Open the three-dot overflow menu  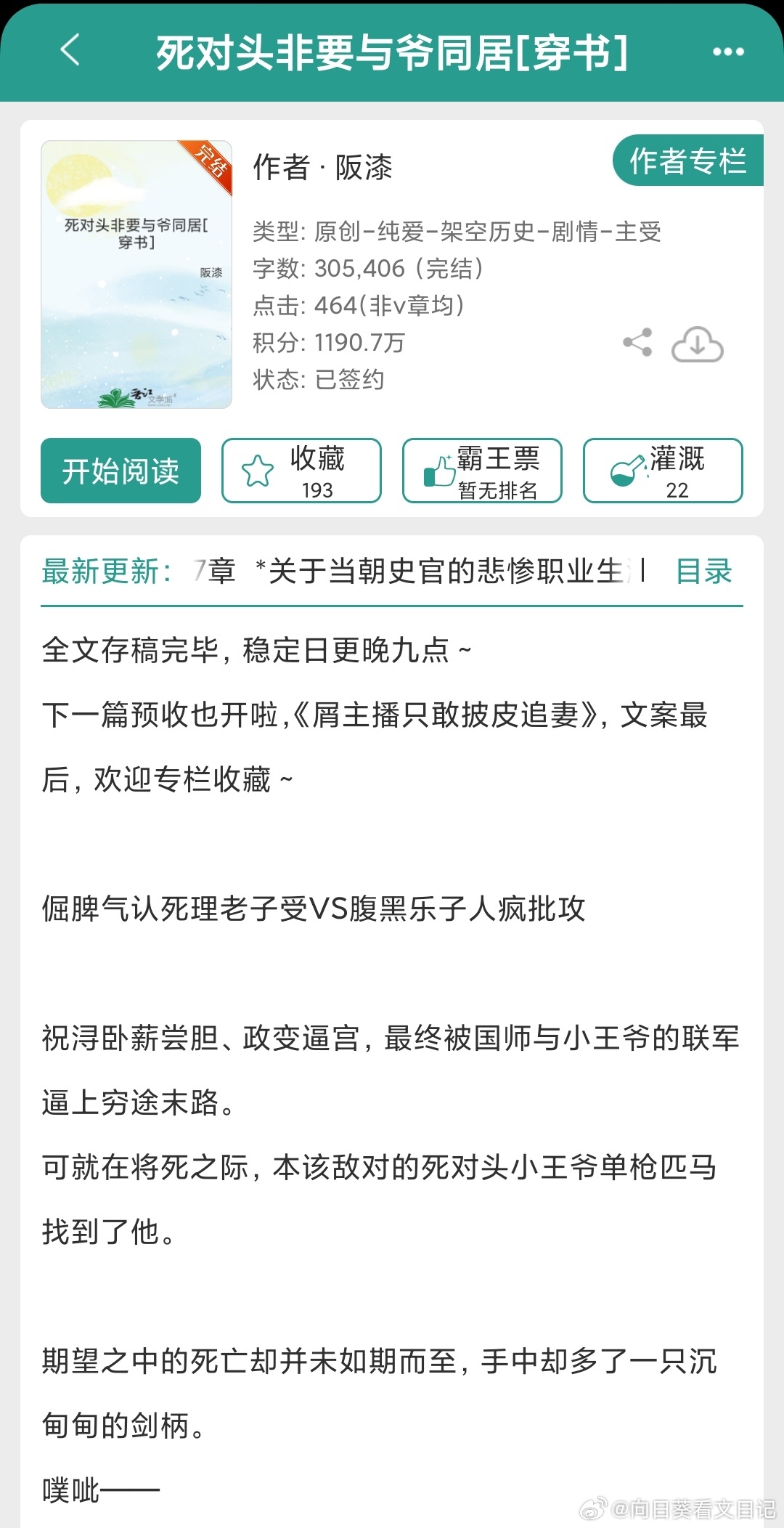click(728, 52)
